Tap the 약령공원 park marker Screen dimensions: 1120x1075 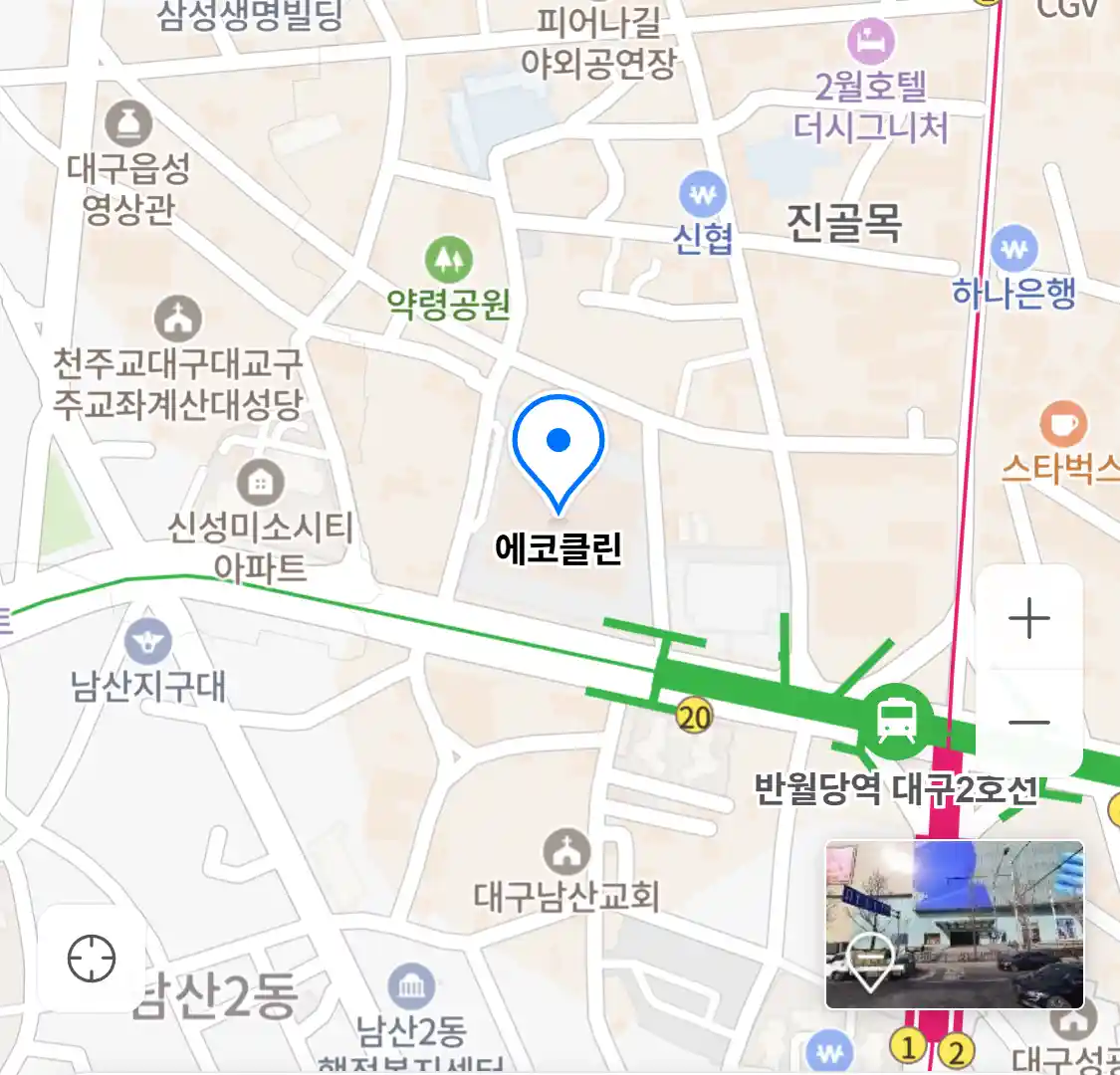click(x=449, y=261)
